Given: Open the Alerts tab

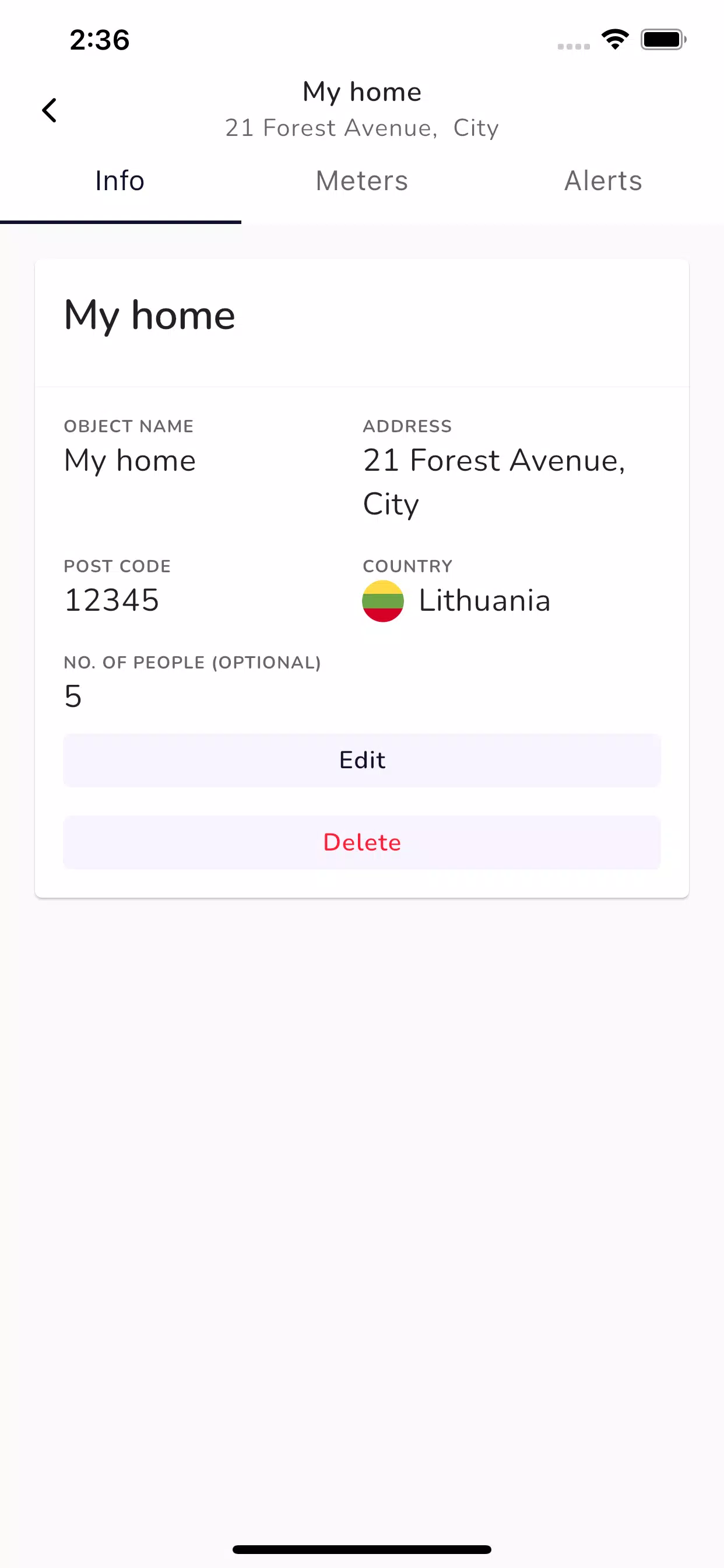Looking at the screenshot, I should pos(603,181).
